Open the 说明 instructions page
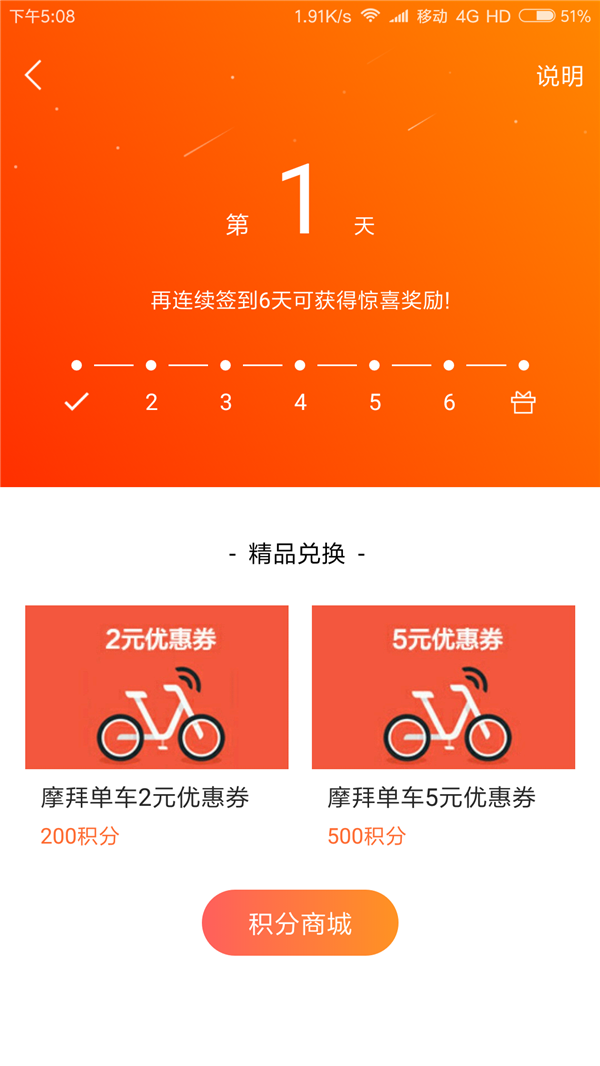This screenshot has width=600, height=1066. tap(559, 76)
